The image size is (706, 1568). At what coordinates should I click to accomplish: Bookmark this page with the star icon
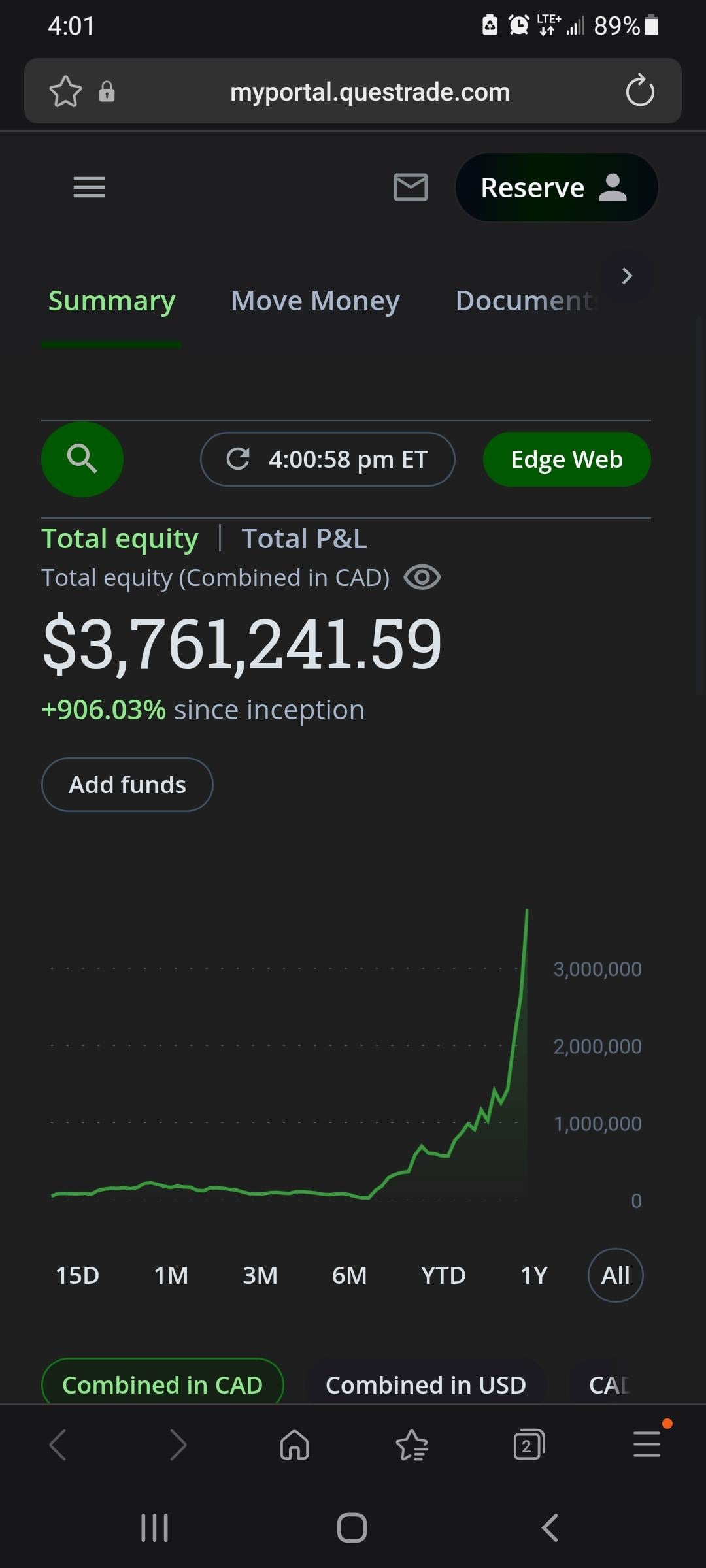[65, 91]
